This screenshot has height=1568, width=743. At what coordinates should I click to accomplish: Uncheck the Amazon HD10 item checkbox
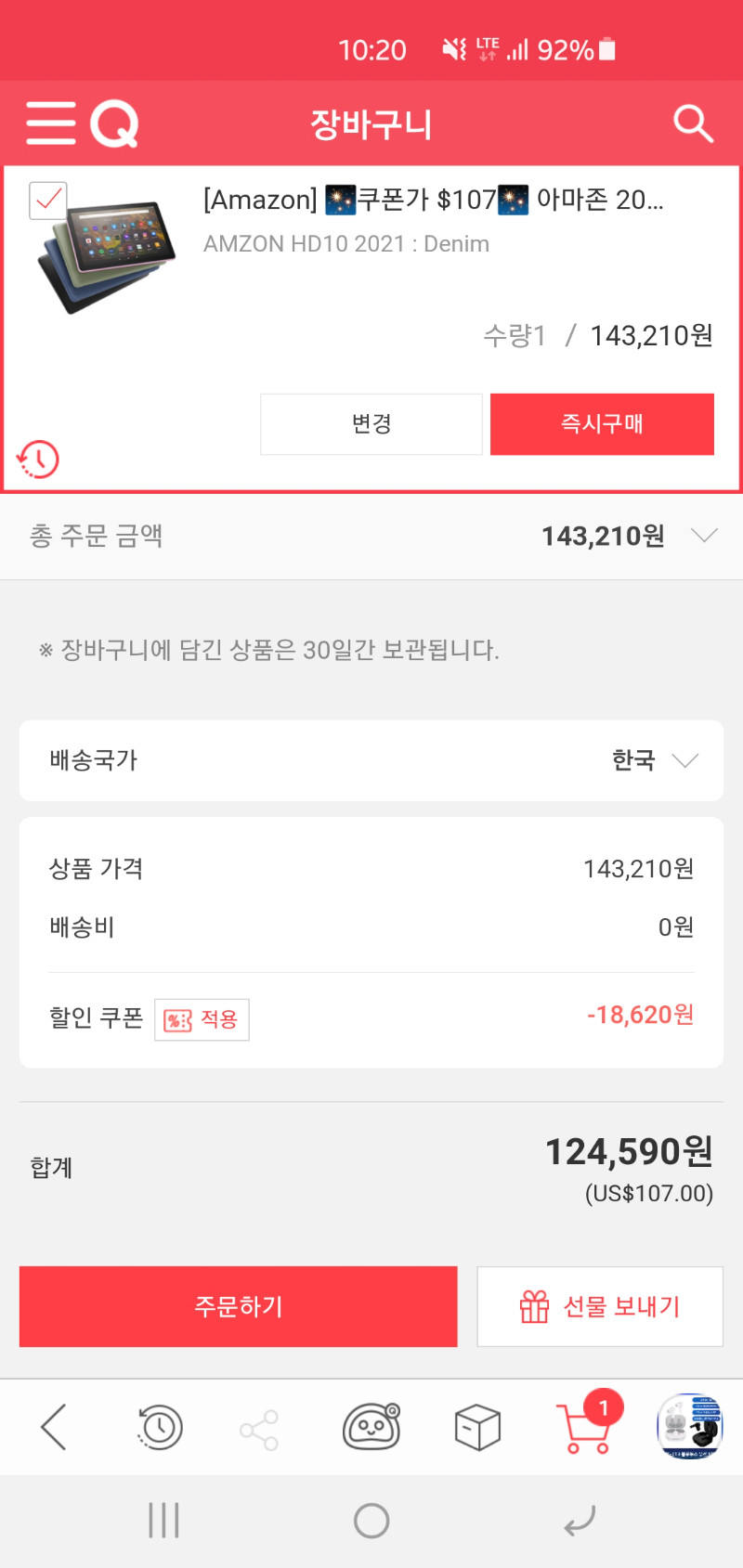point(48,201)
